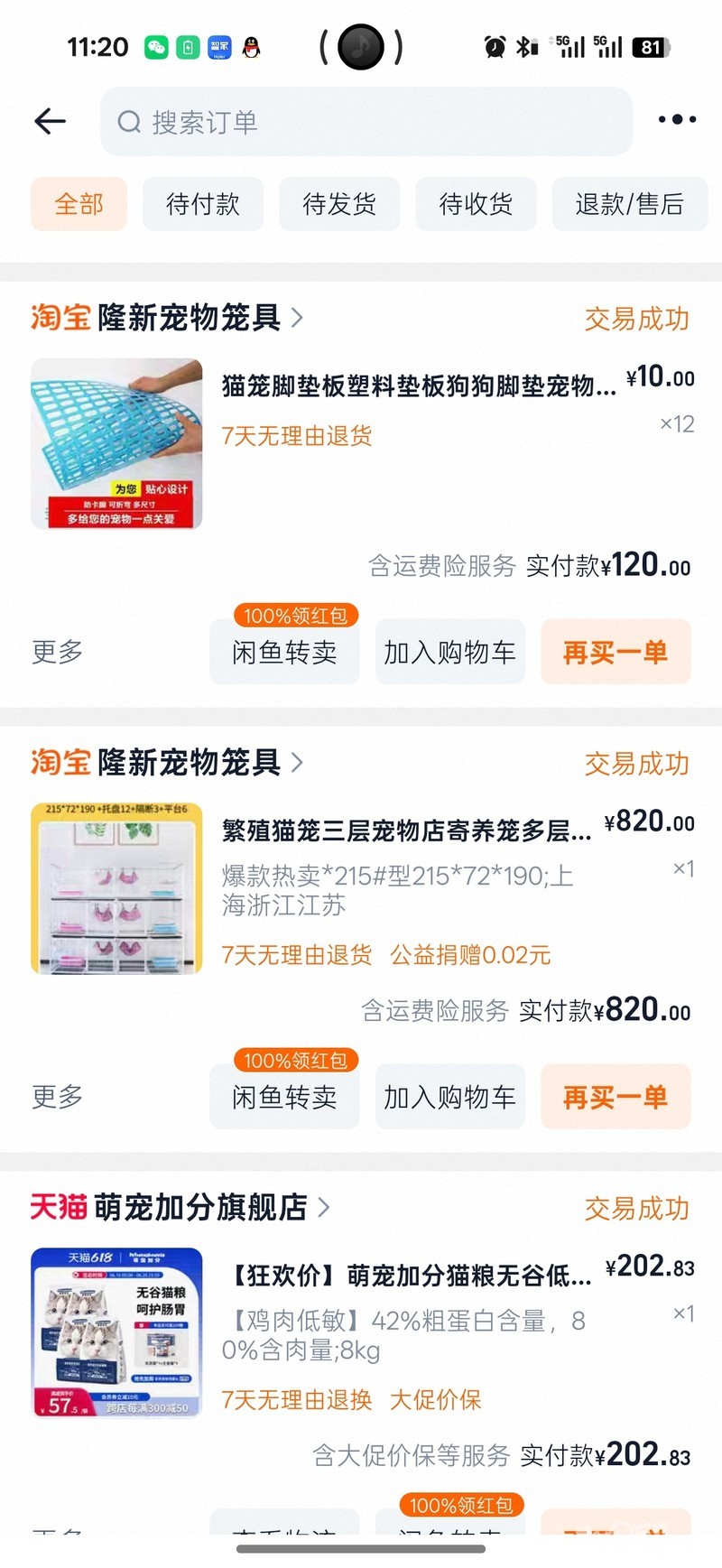
Task: Buy the 繁殖猫笼 again
Action: (615, 1097)
